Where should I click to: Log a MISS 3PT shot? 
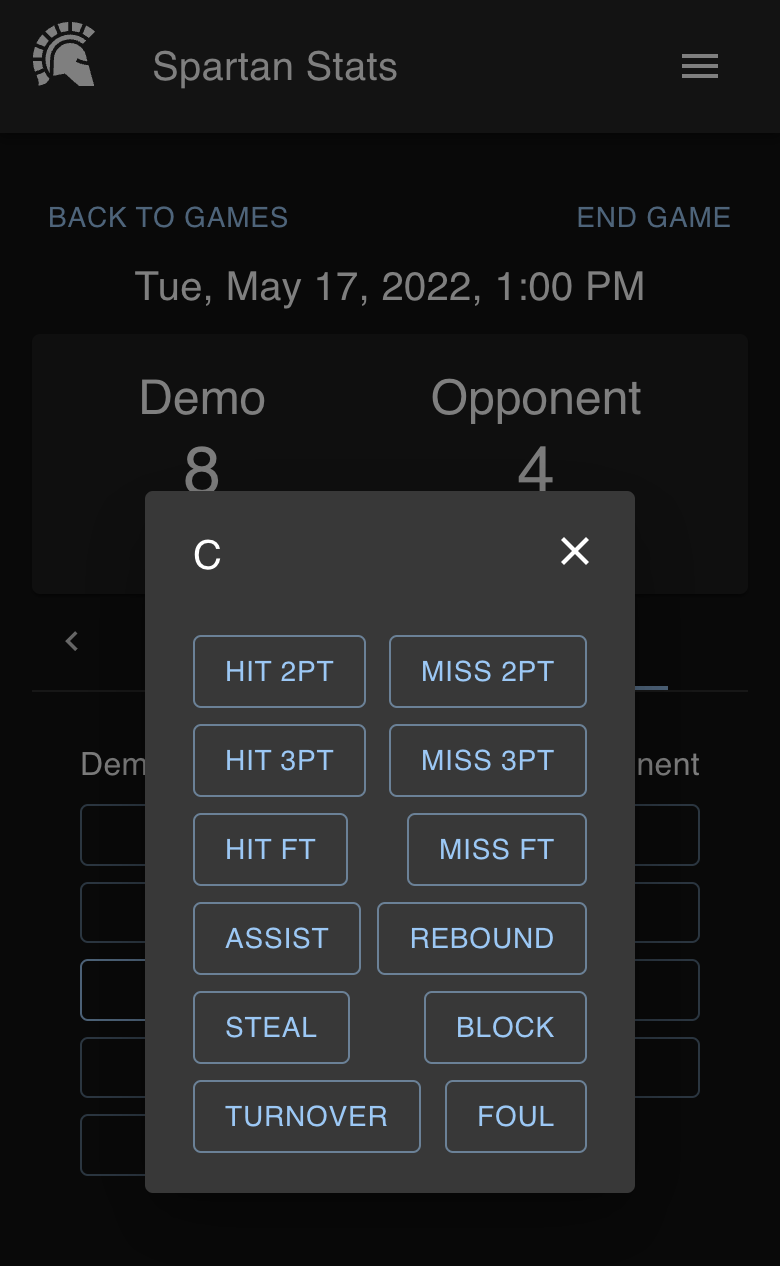coord(487,761)
